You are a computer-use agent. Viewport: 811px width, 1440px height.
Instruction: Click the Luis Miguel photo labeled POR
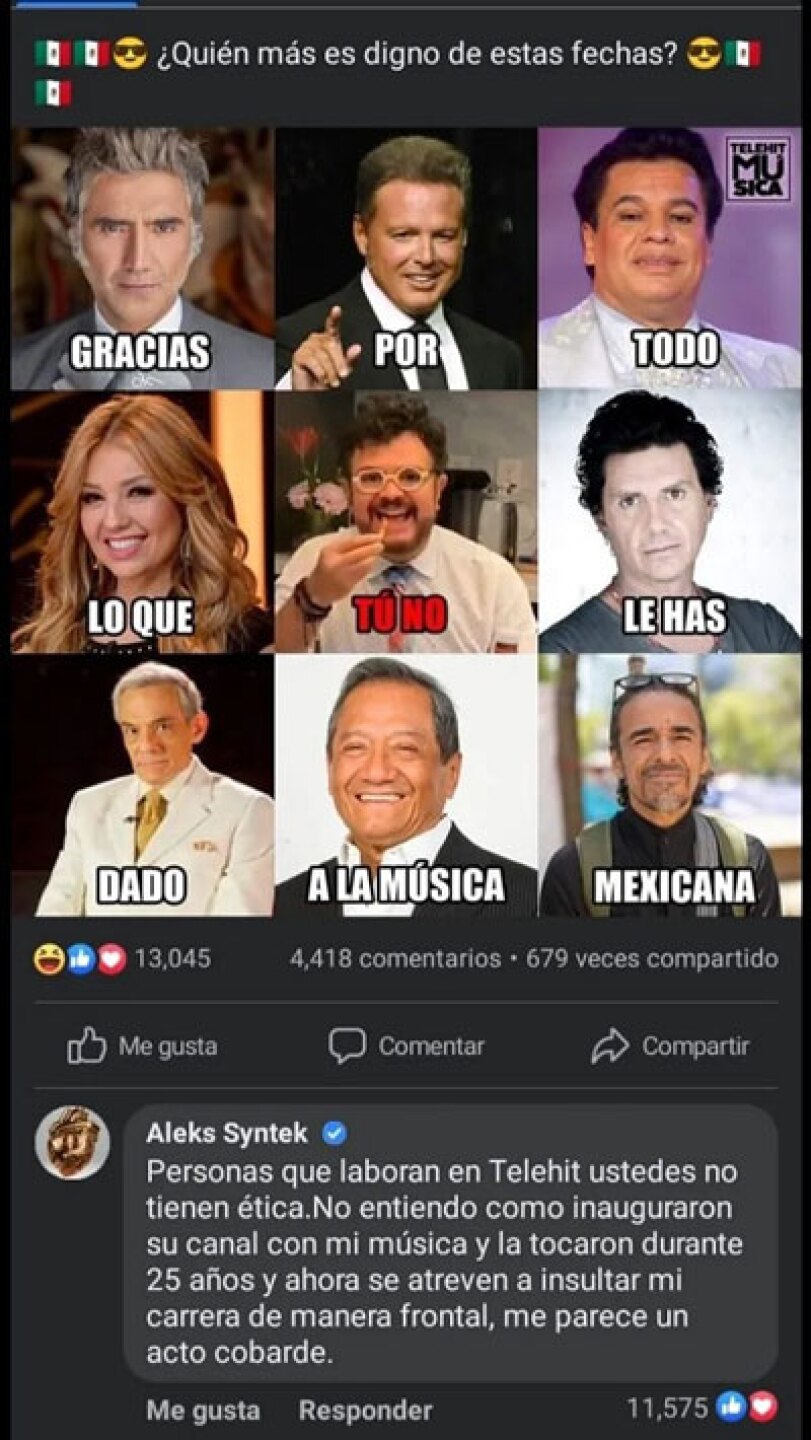(405, 250)
